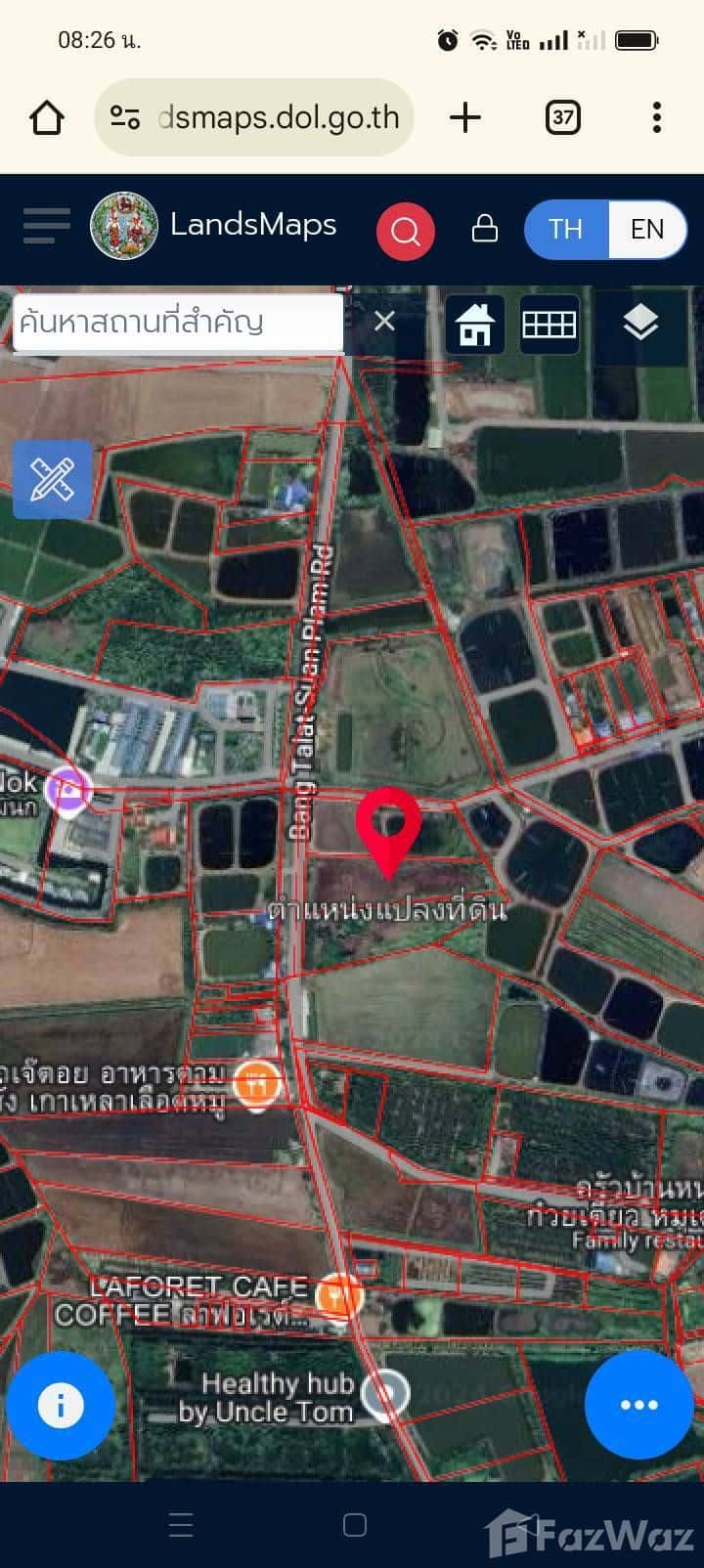
Task: Open the blue info button
Action: click(61, 1406)
